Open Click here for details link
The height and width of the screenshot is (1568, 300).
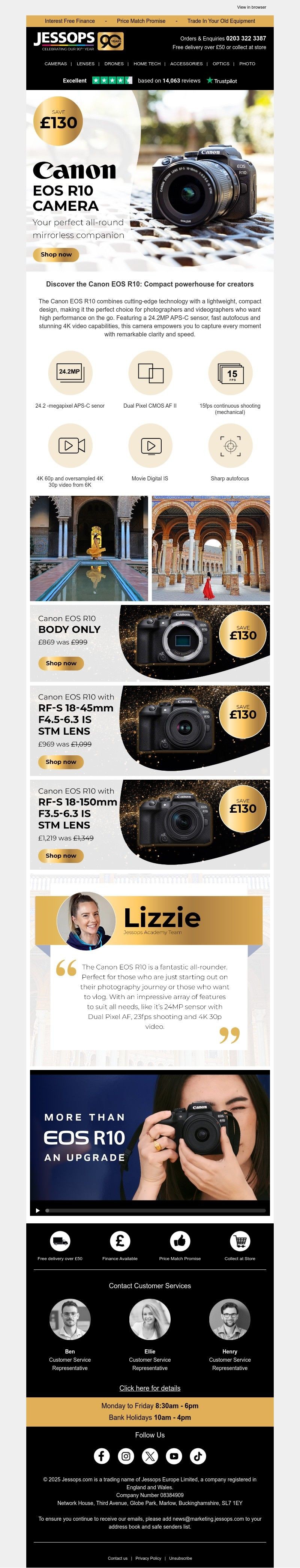coord(150,1388)
